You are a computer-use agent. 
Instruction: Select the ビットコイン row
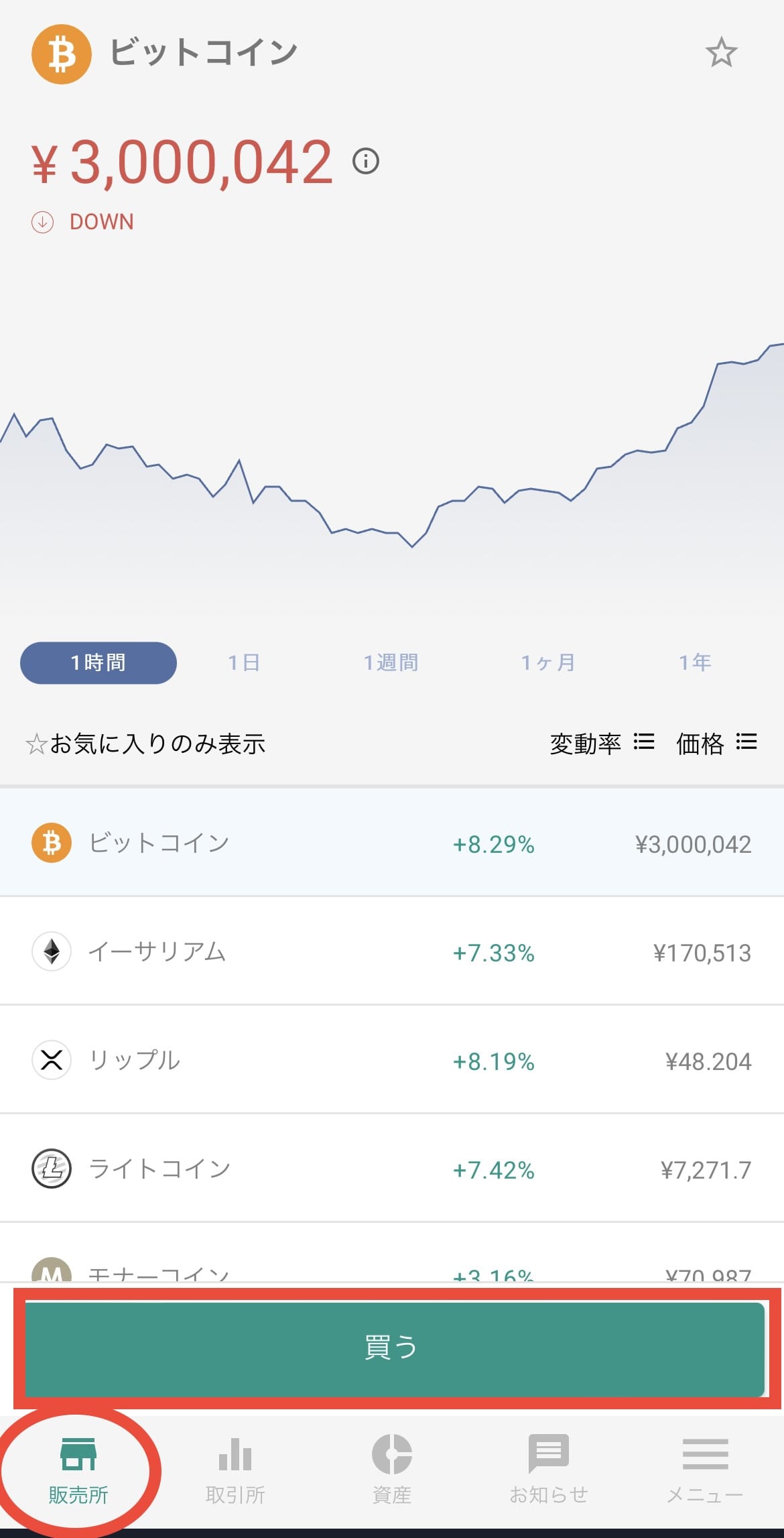coord(392,843)
